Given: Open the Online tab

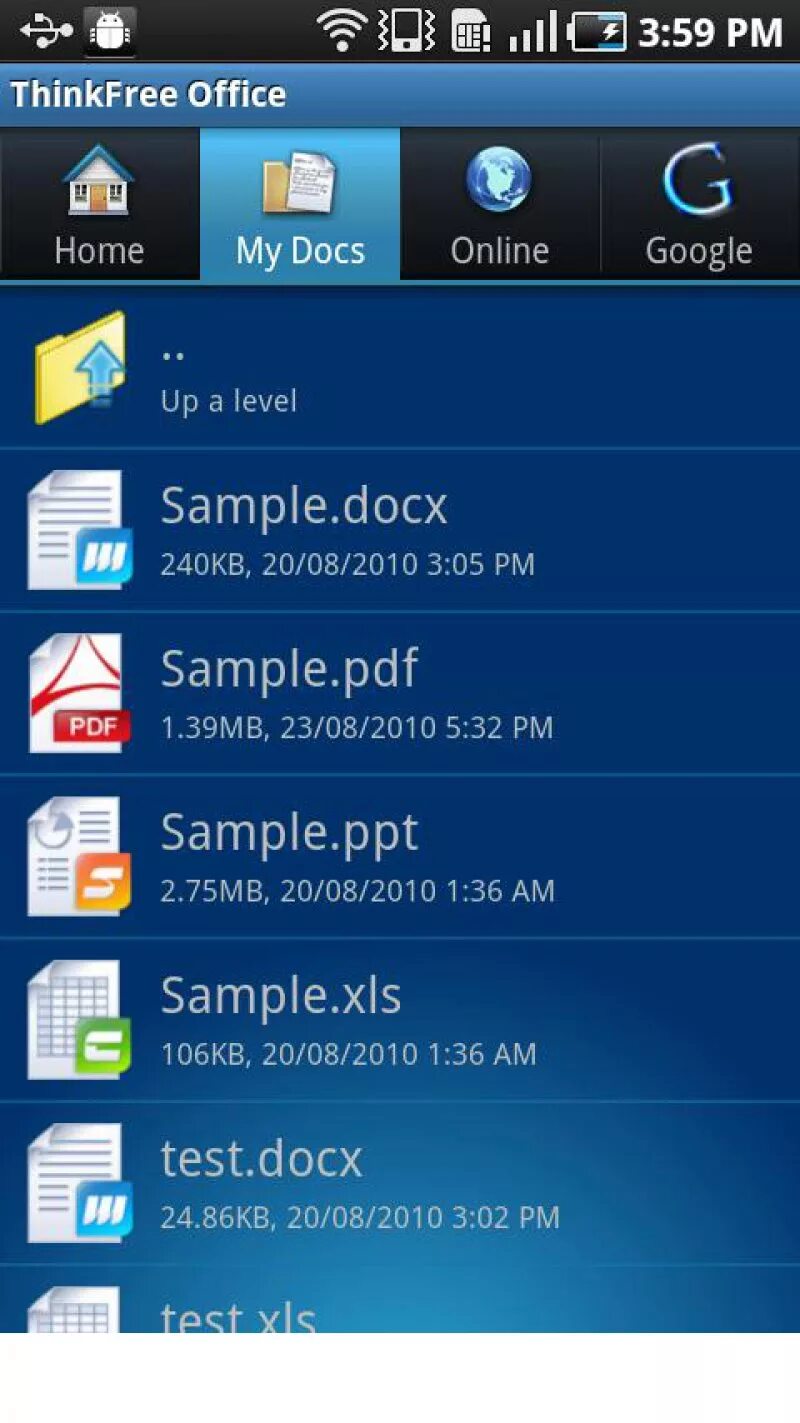Looking at the screenshot, I should [500, 204].
